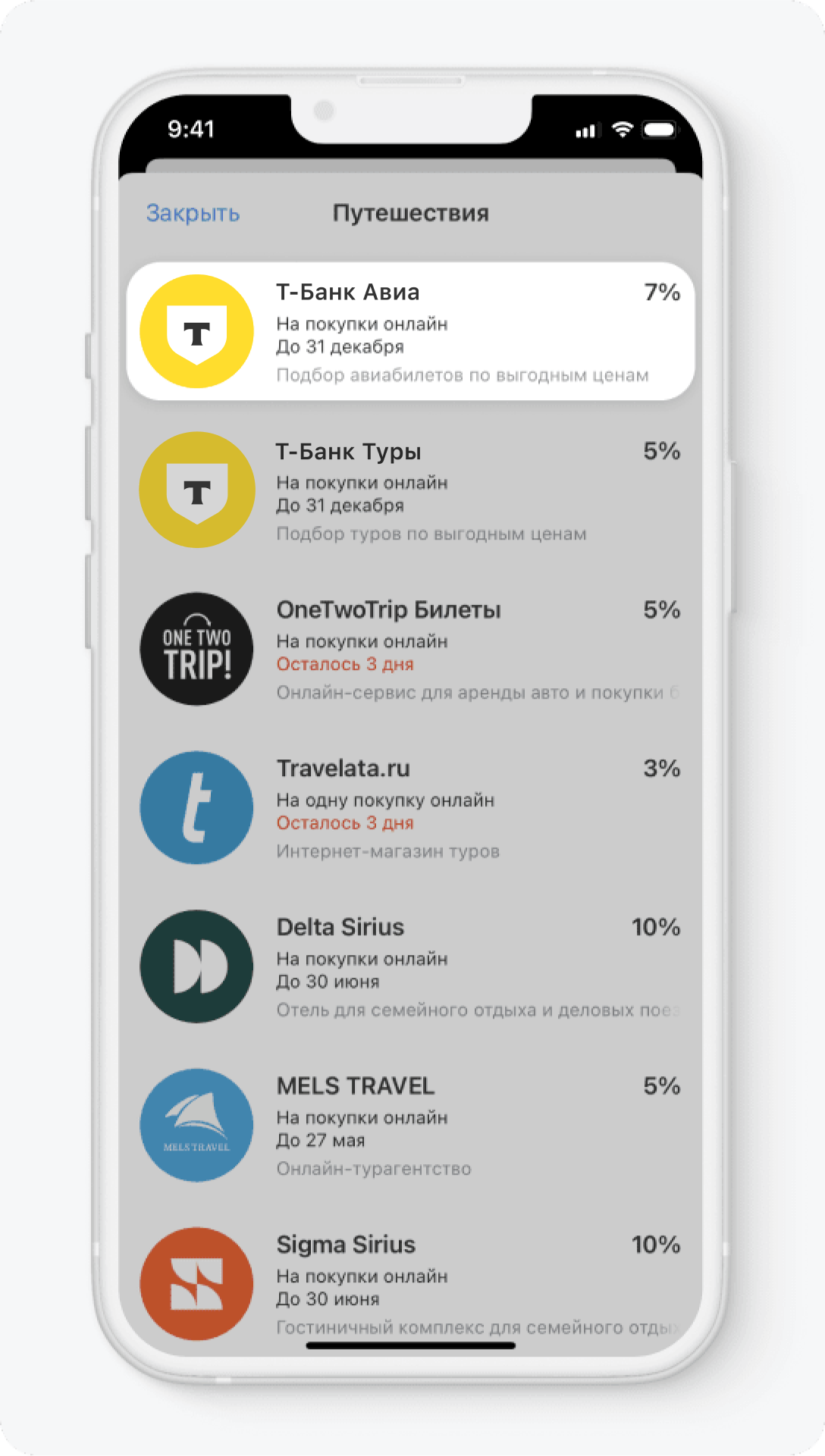Open the MELS TRAVEL offer
Viewport: 825px width, 1456px height.
[x=409, y=1125]
